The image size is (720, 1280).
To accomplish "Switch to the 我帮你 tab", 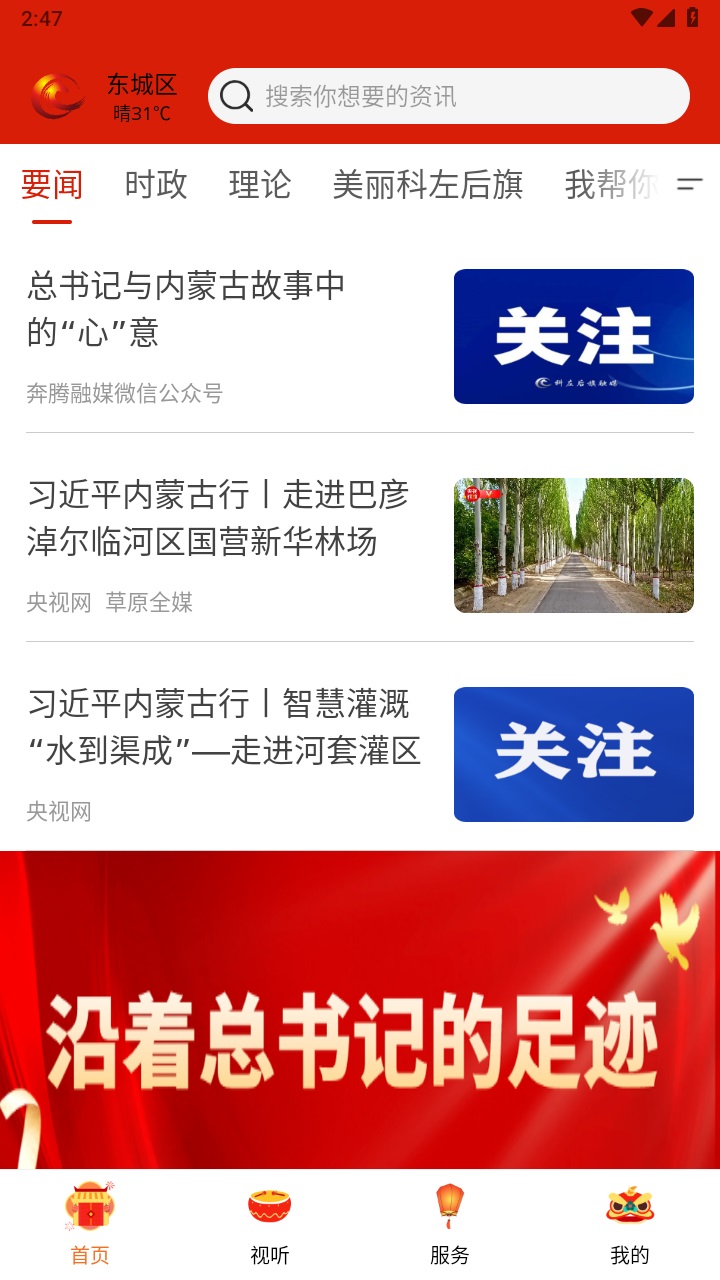I will point(613,186).
